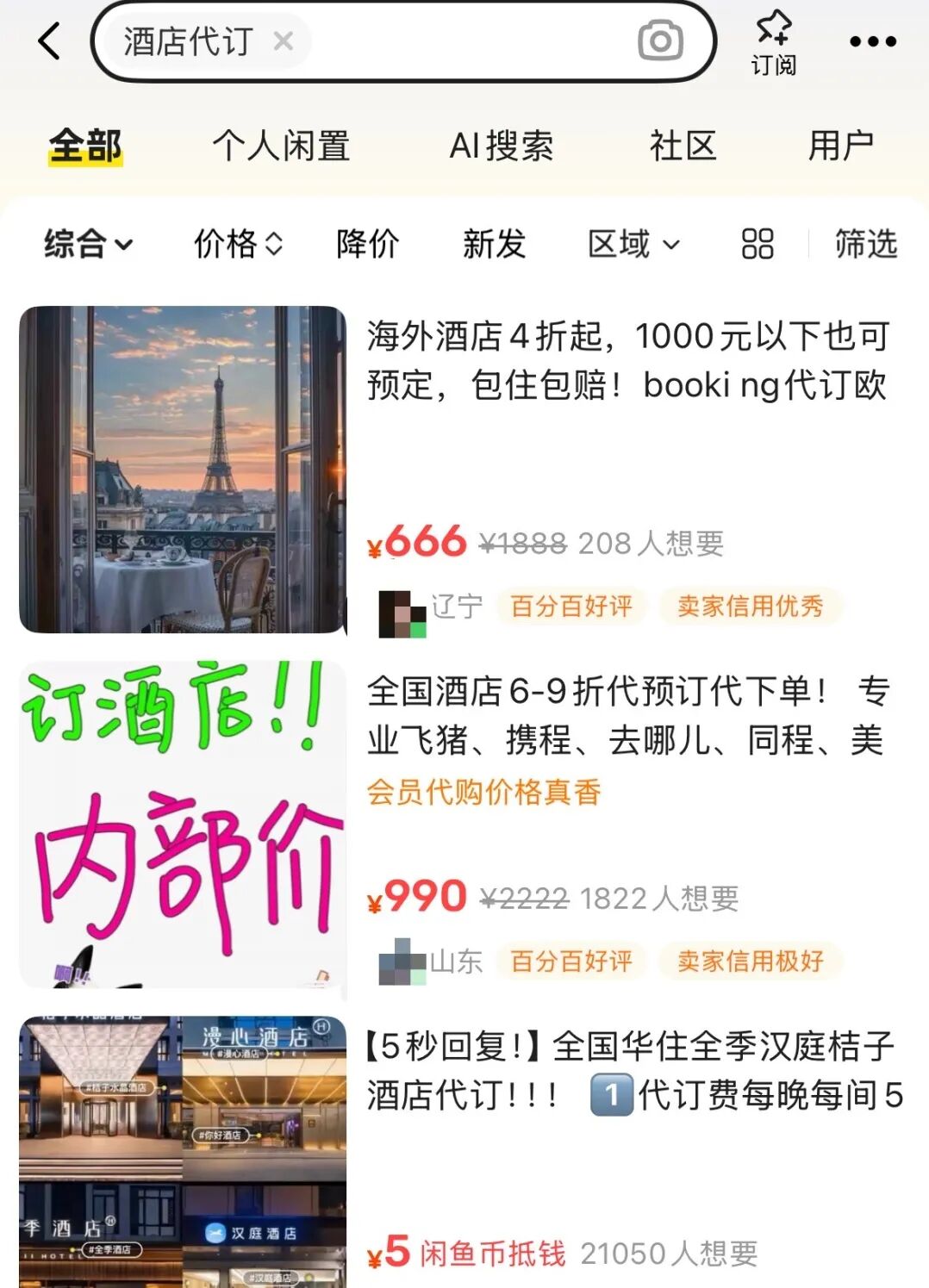Expand the 综合 sort dropdown
The height and width of the screenshot is (1288, 929).
[x=88, y=244]
